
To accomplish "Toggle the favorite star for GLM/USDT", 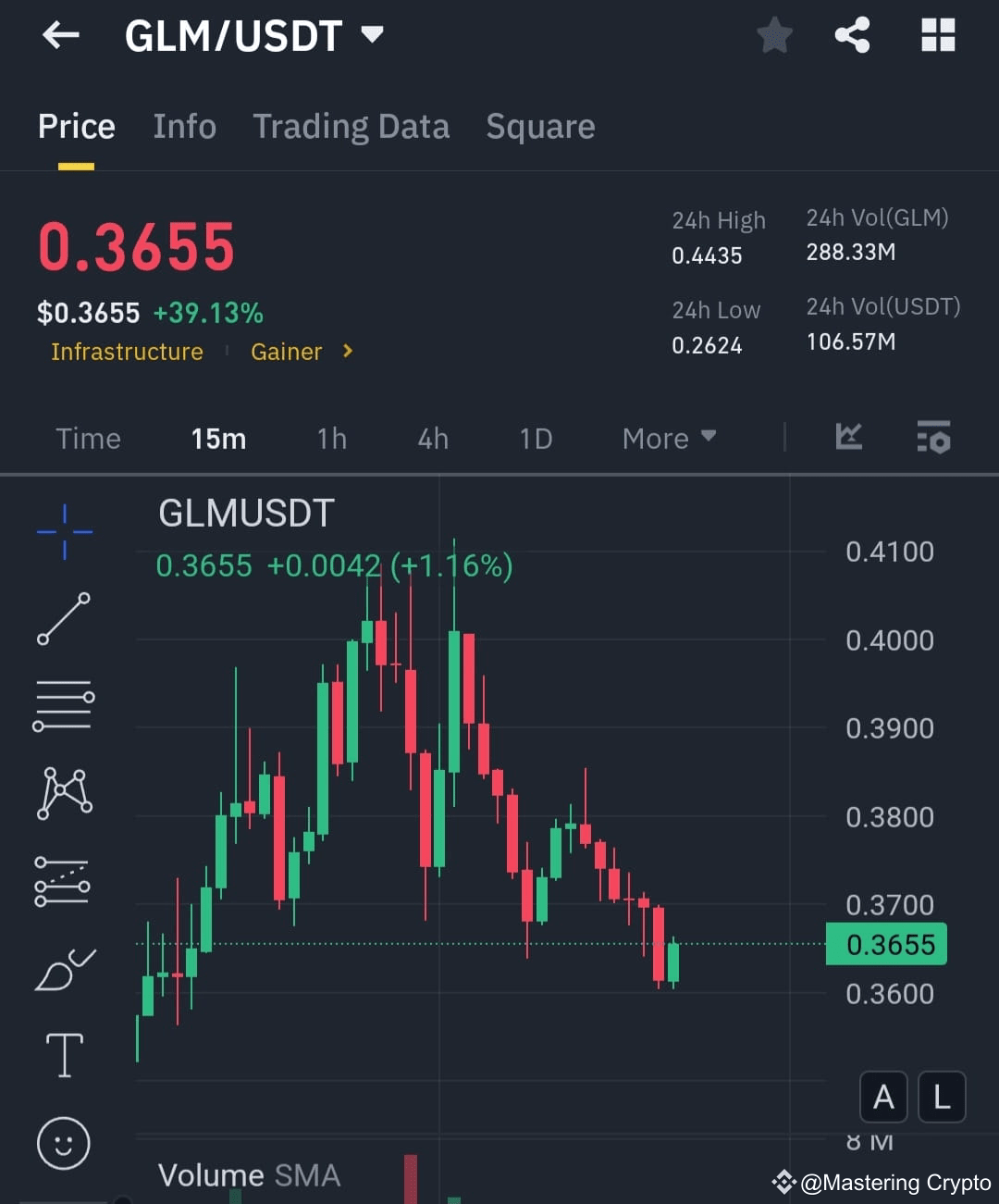I will tap(774, 35).
